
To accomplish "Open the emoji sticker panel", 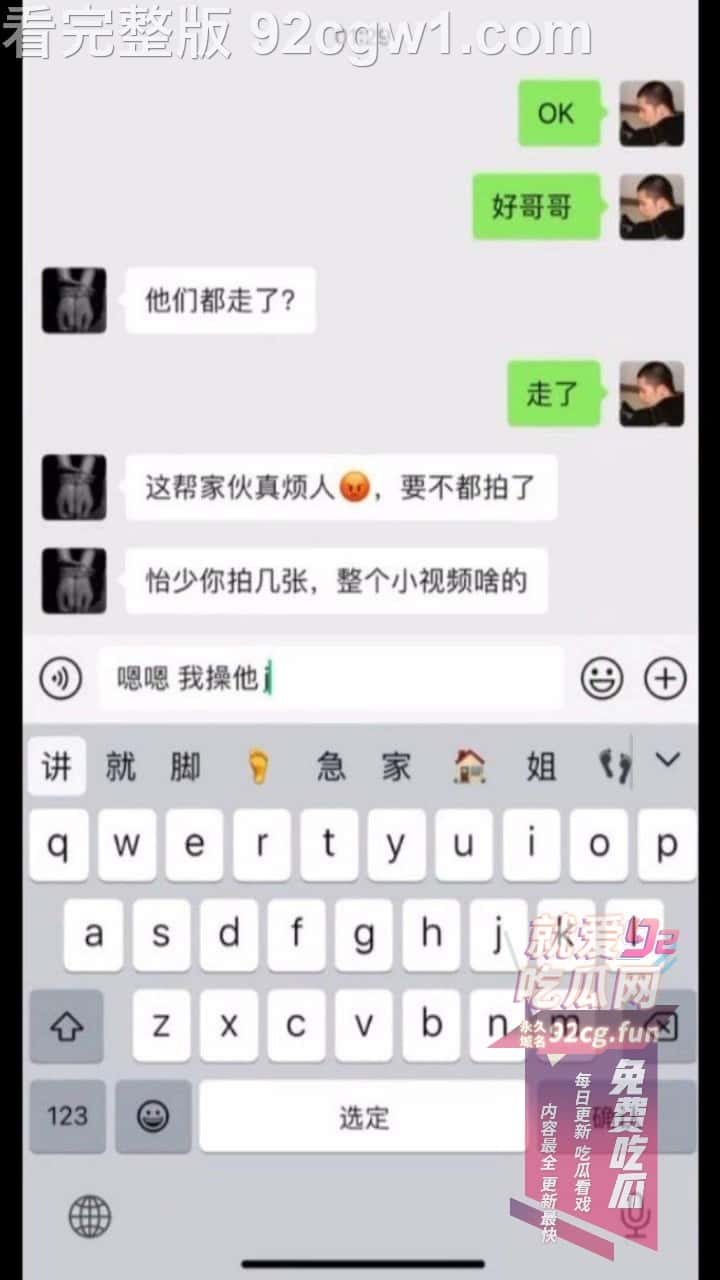I will [x=602, y=680].
